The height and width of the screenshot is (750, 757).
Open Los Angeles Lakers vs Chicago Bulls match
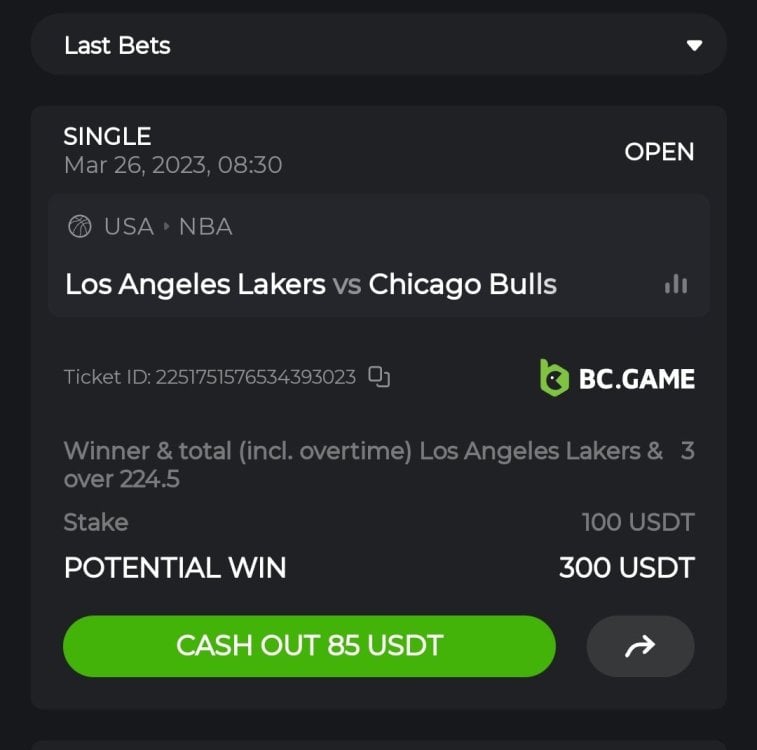[311, 285]
